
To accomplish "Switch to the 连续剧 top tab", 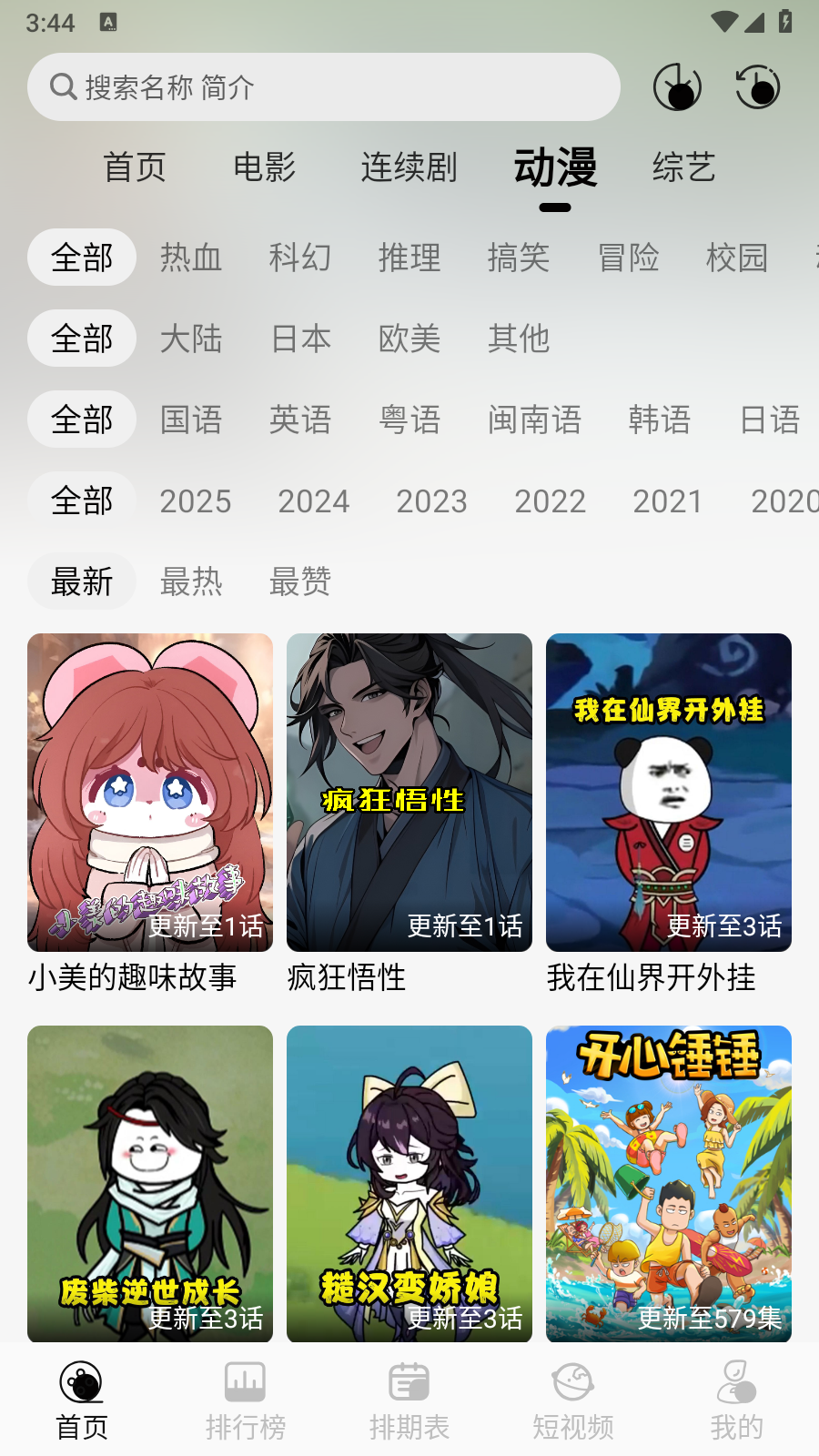I will pos(409,167).
